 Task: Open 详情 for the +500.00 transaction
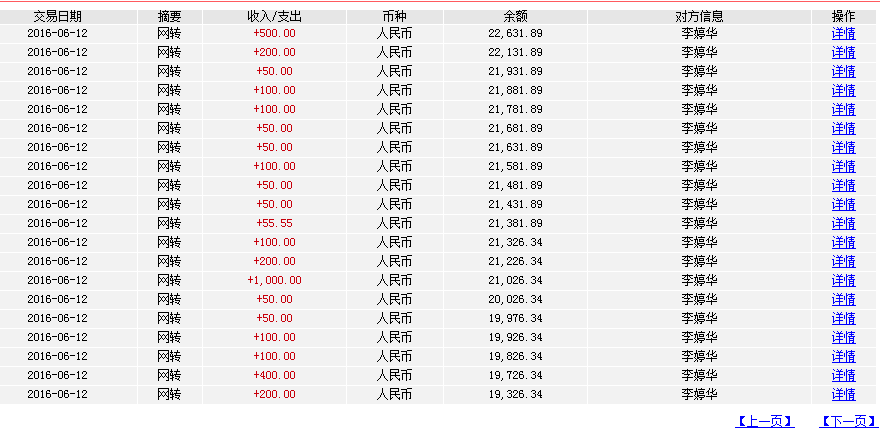(x=844, y=34)
